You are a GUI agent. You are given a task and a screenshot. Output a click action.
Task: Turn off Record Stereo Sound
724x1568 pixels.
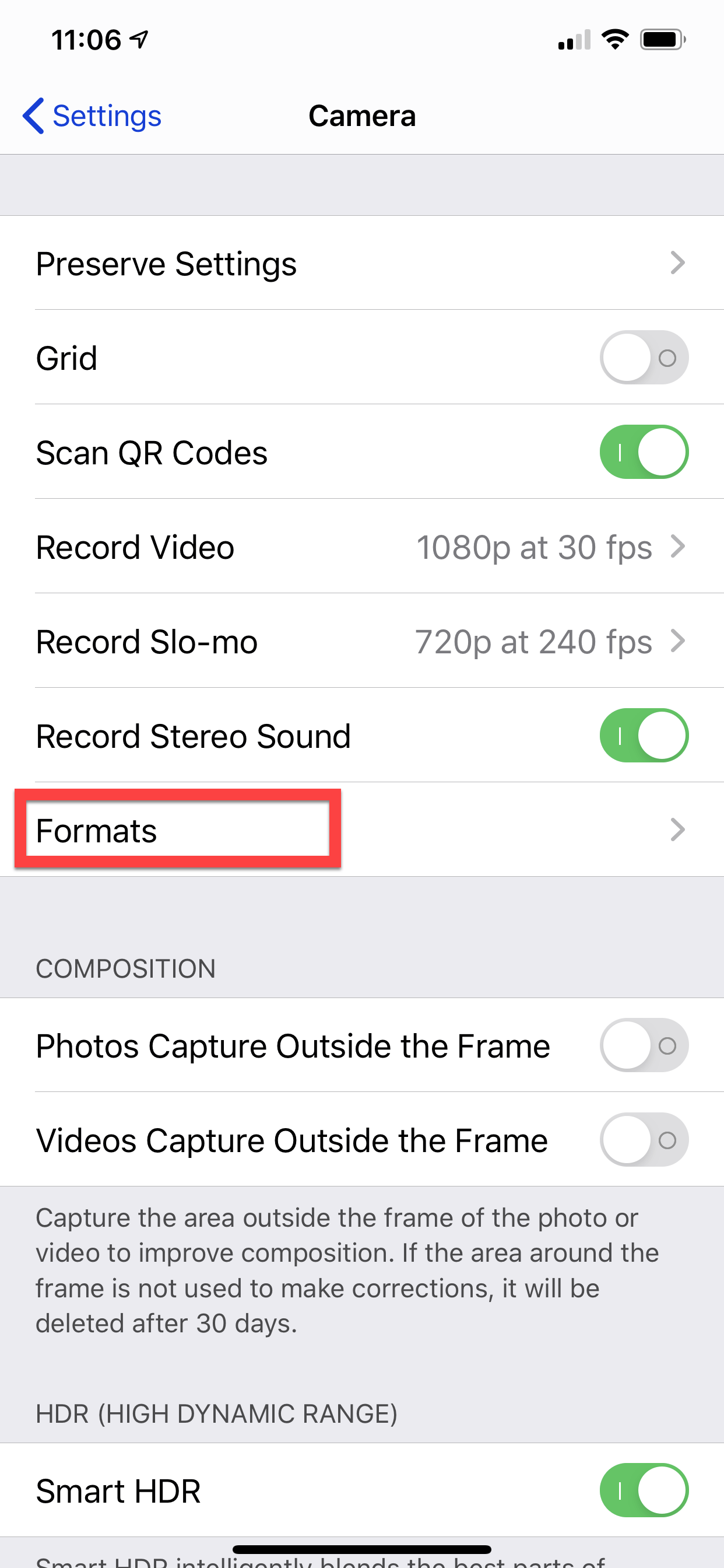644,736
